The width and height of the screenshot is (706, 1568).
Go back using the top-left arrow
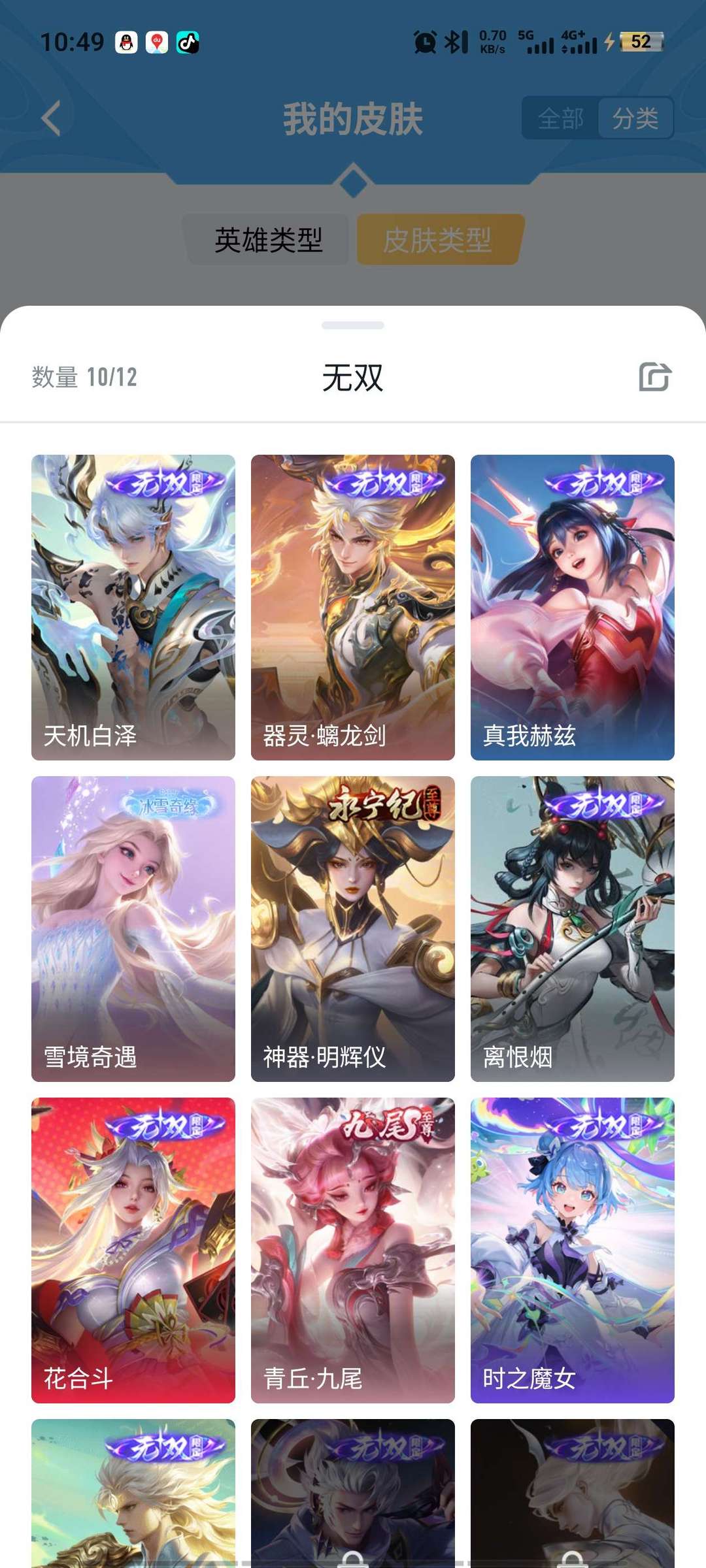pos(51,118)
